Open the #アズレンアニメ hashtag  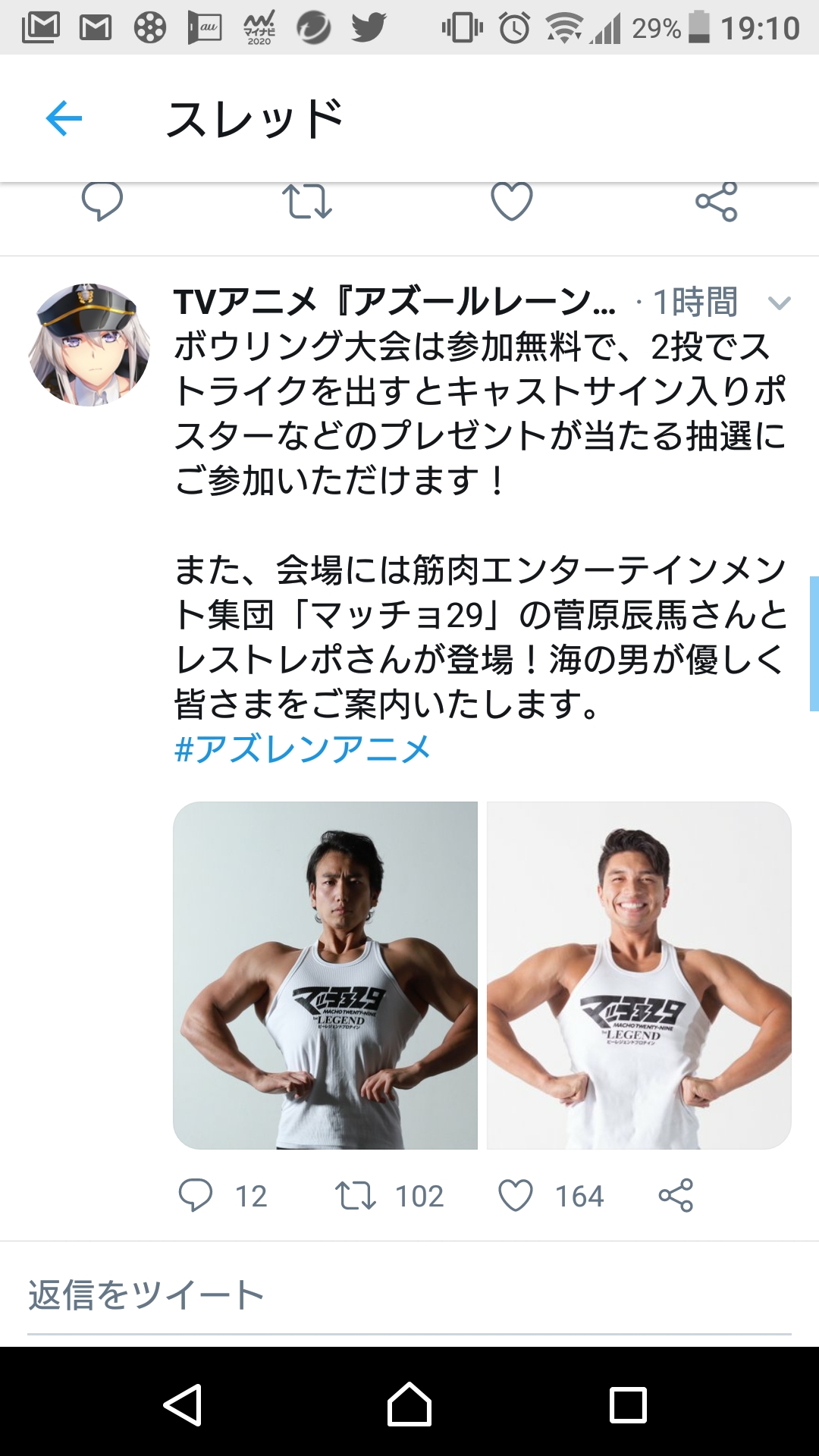302,749
